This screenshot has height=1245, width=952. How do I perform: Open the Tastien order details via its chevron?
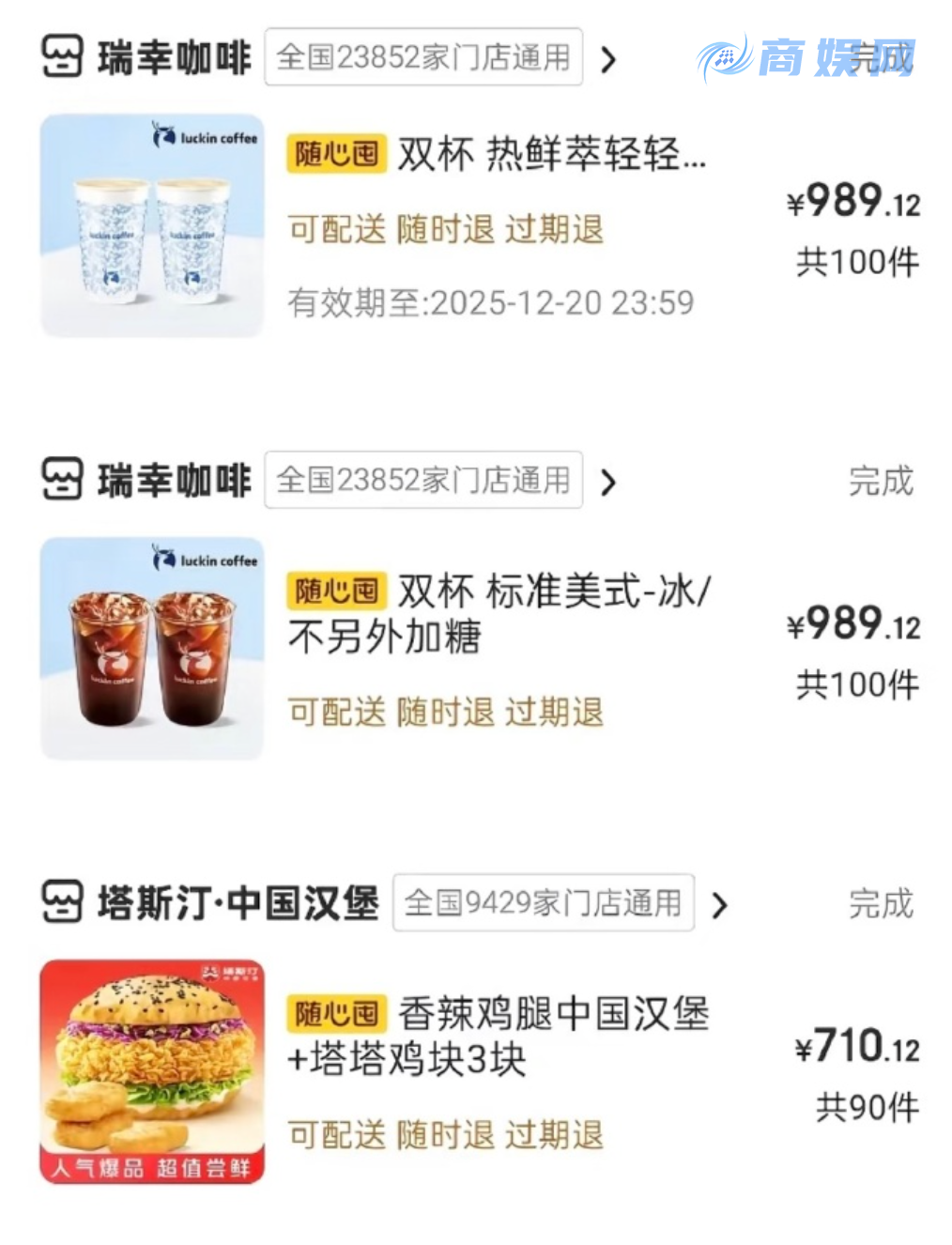pyautogui.click(x=722, y=903)
